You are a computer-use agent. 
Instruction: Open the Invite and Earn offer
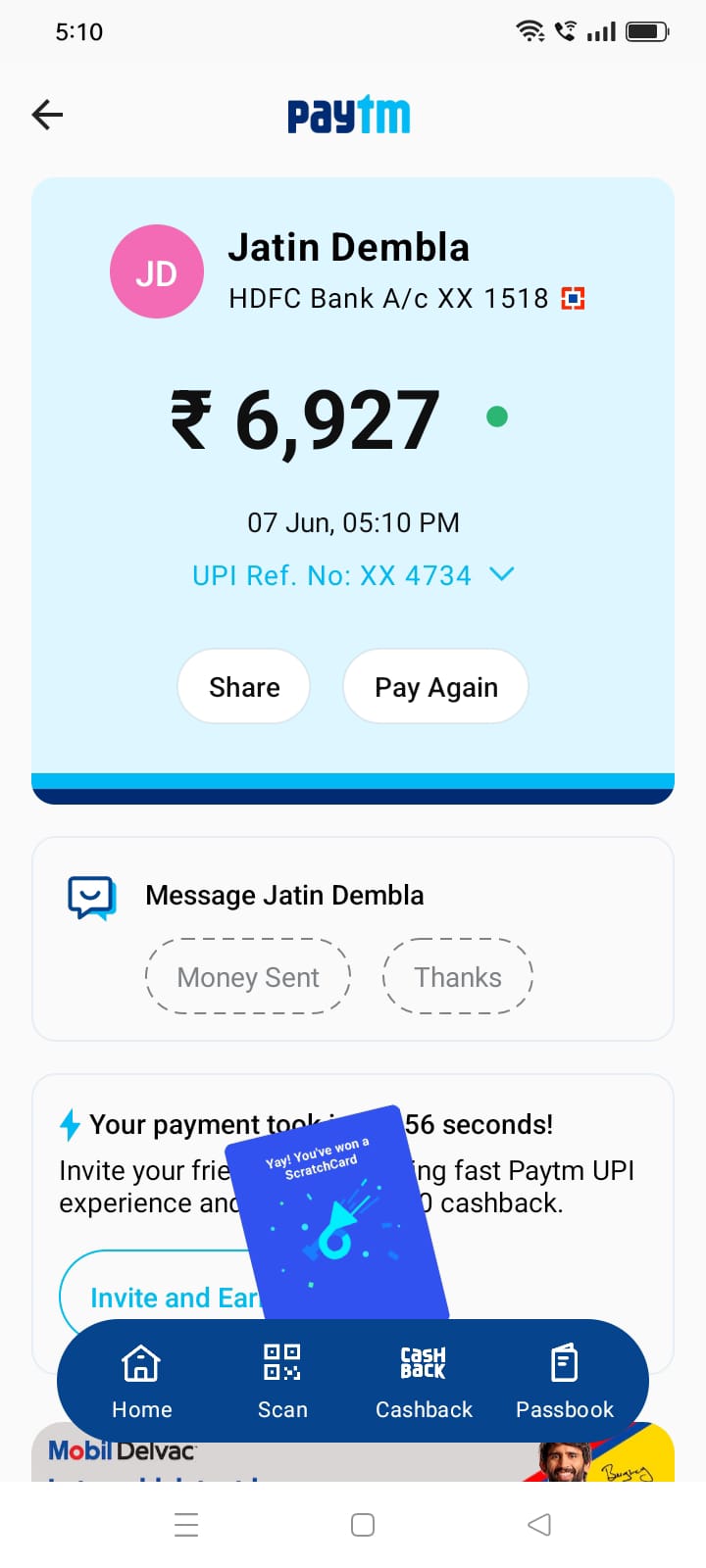[x=157, y=1297]
